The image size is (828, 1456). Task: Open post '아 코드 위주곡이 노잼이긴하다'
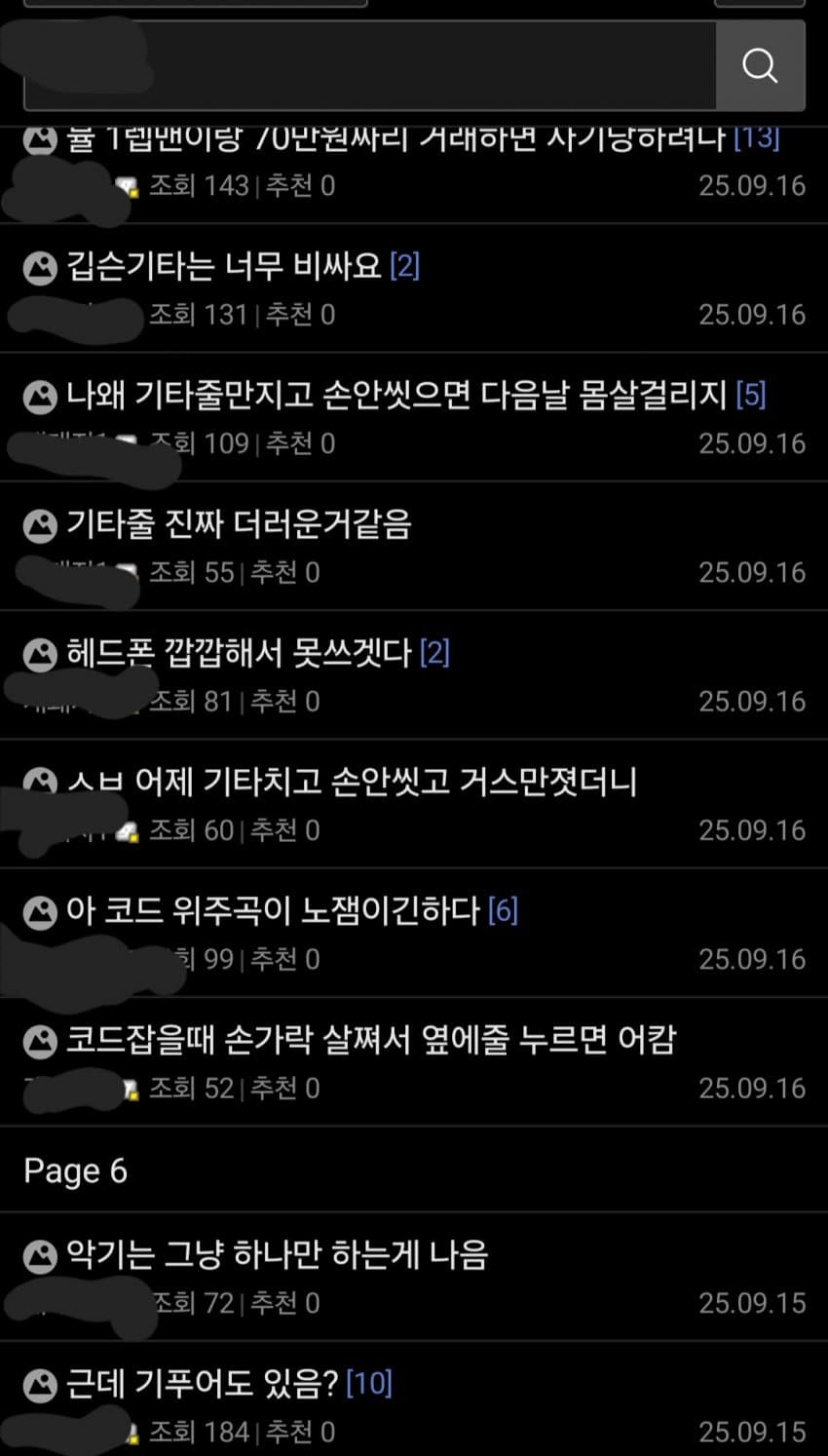click(273, 910)
